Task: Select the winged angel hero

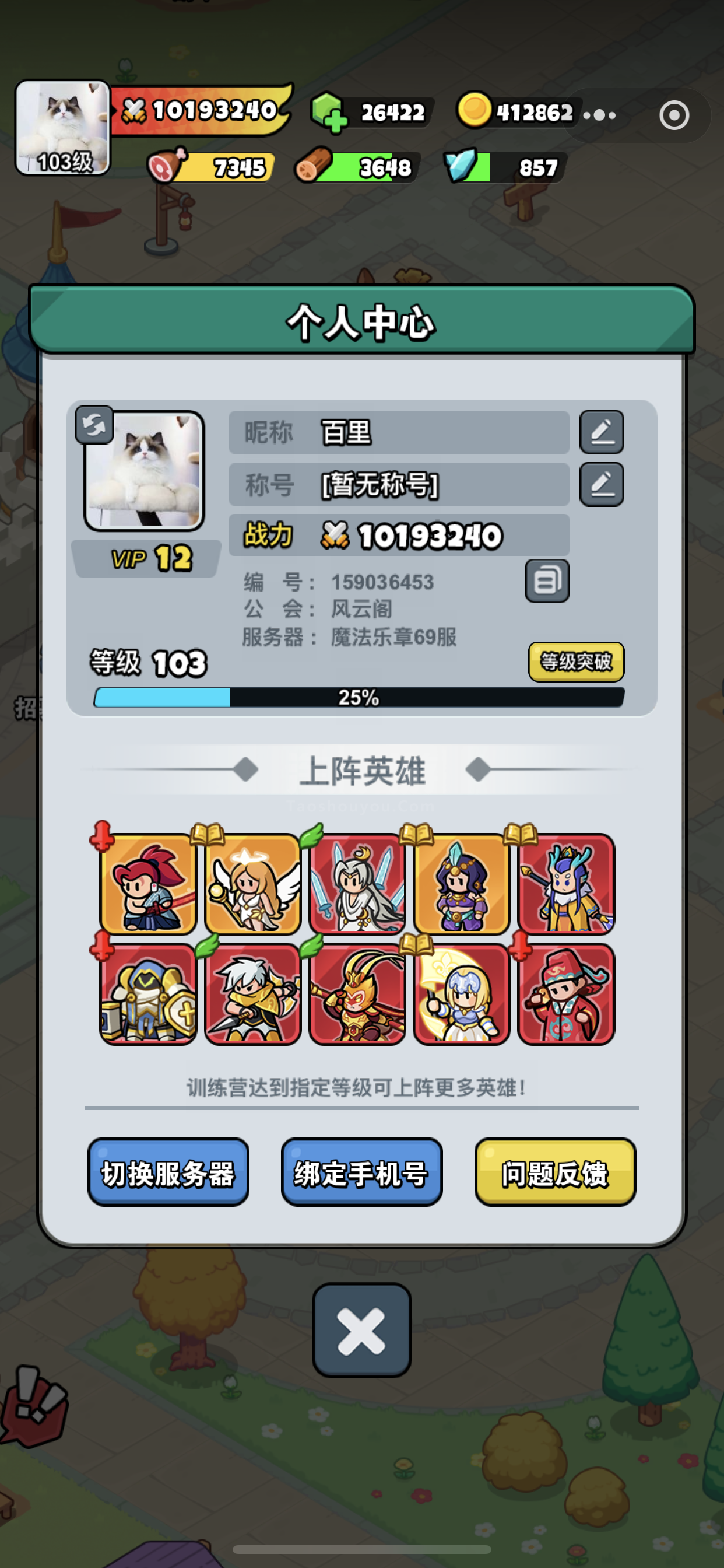Action: (252, 884)
